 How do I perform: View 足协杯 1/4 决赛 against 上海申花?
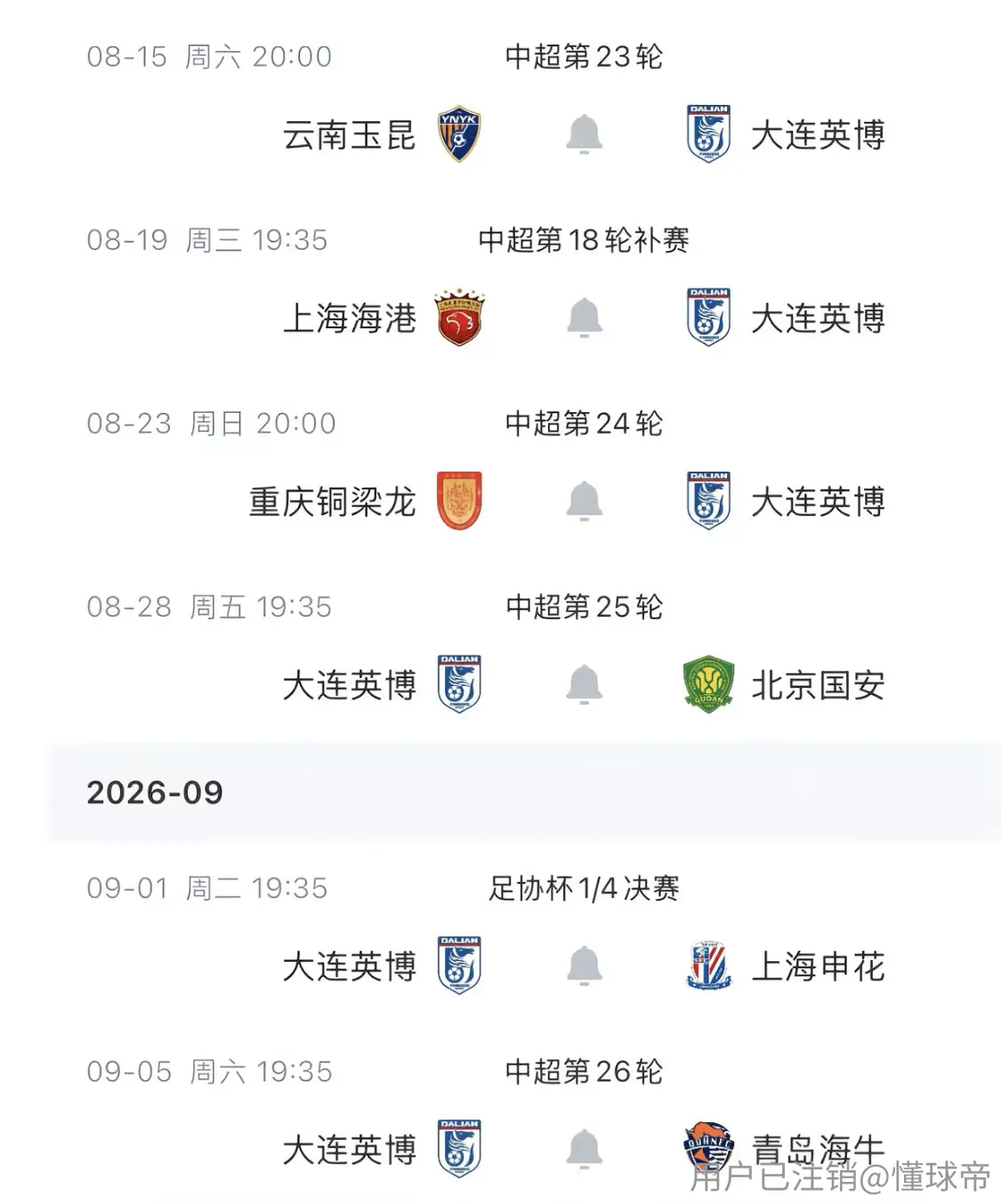[x=525, y=933]
